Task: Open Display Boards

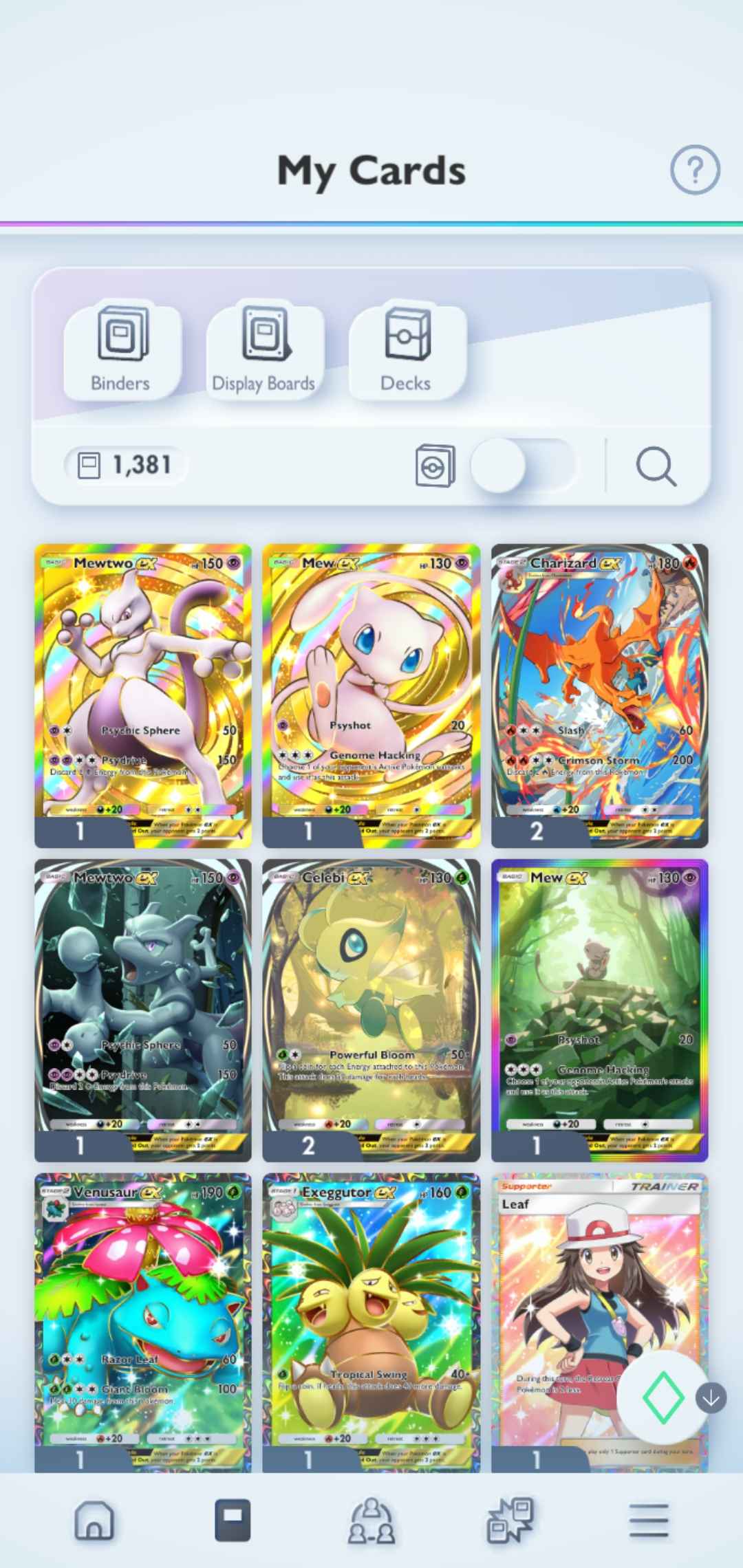Action: click(264, 352)
